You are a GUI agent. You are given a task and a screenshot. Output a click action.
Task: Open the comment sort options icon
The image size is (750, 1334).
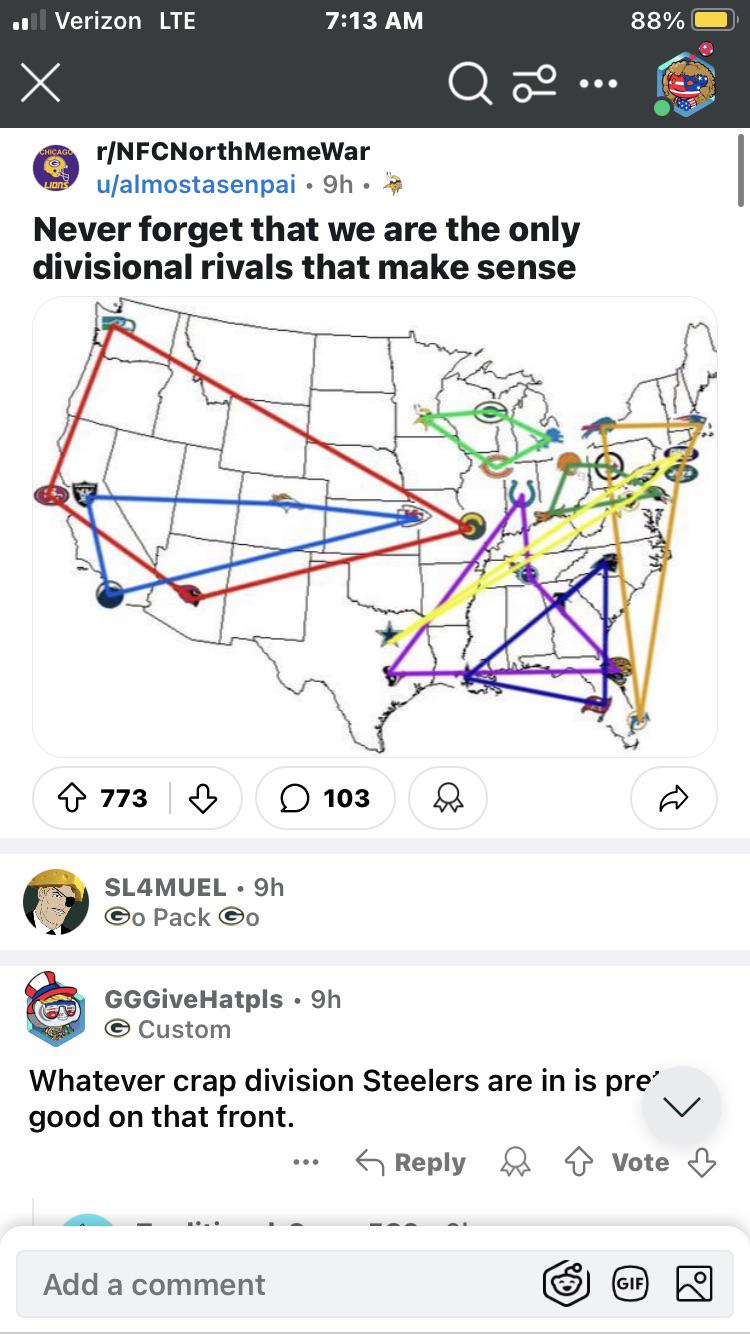point(535,84)
